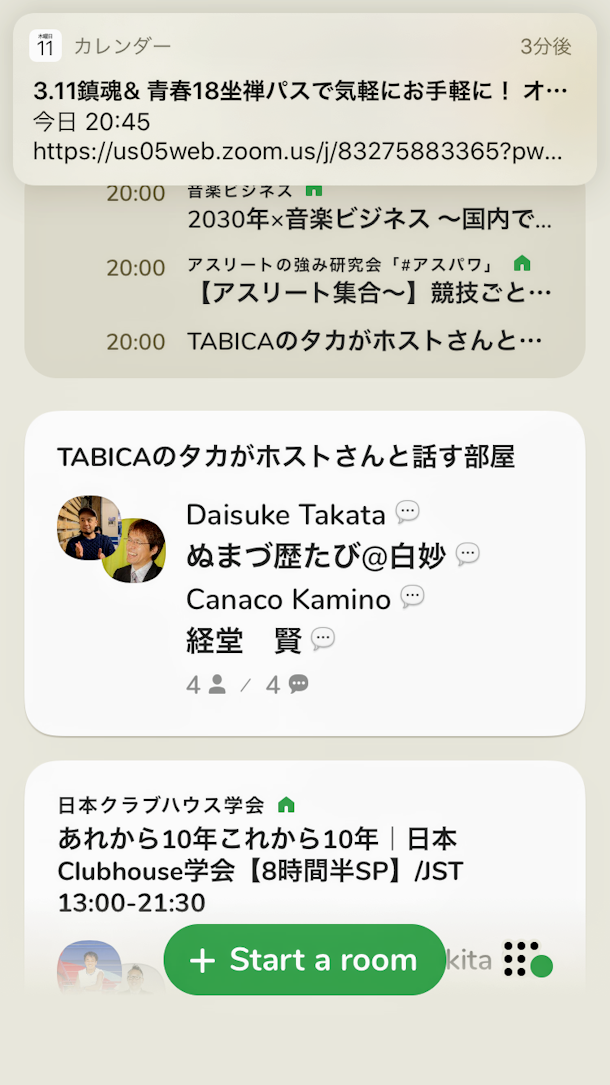
Task: Join the TABICAのタカがホストさんと話す部屋 room
Action: click(x=304, y=572)
